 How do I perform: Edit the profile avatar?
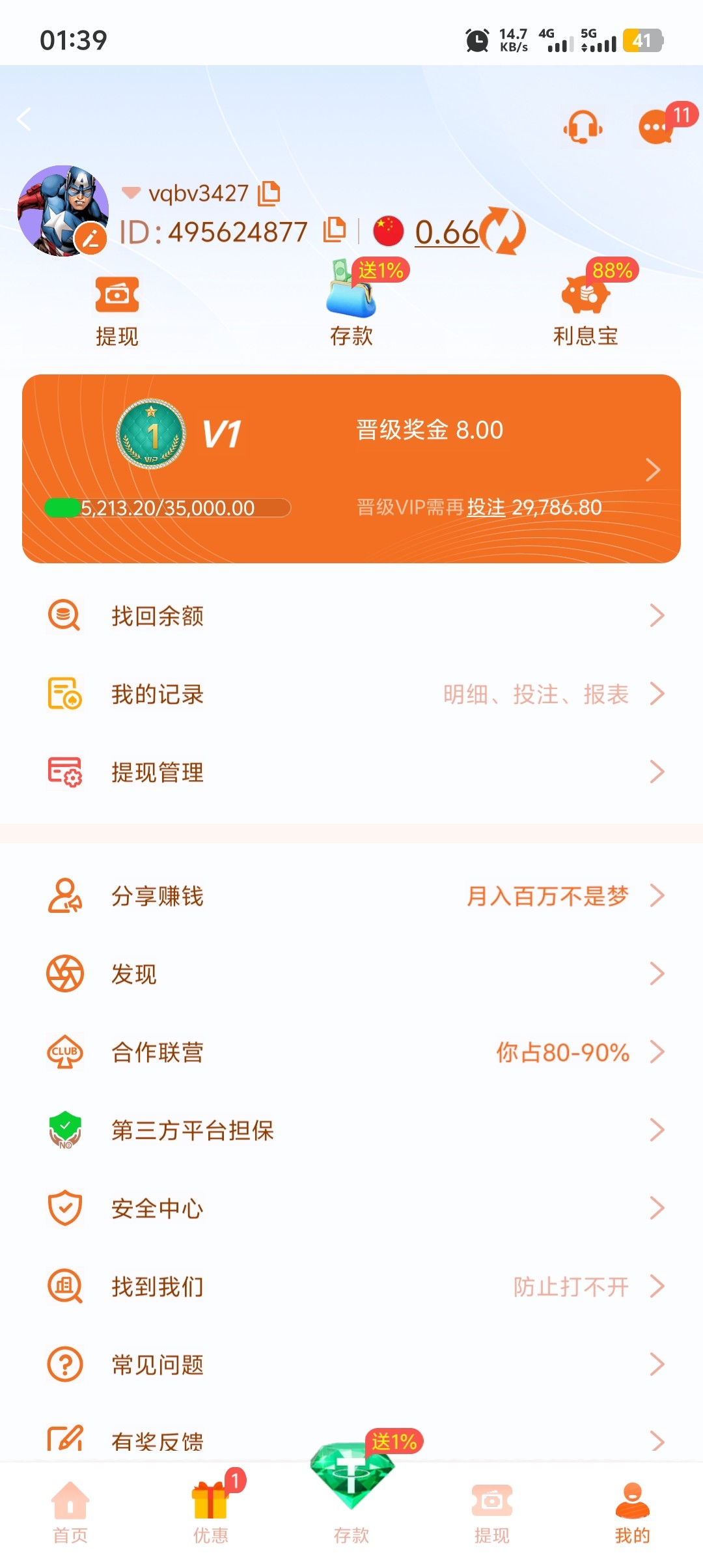pyautogui.click(x=90, y=238)
